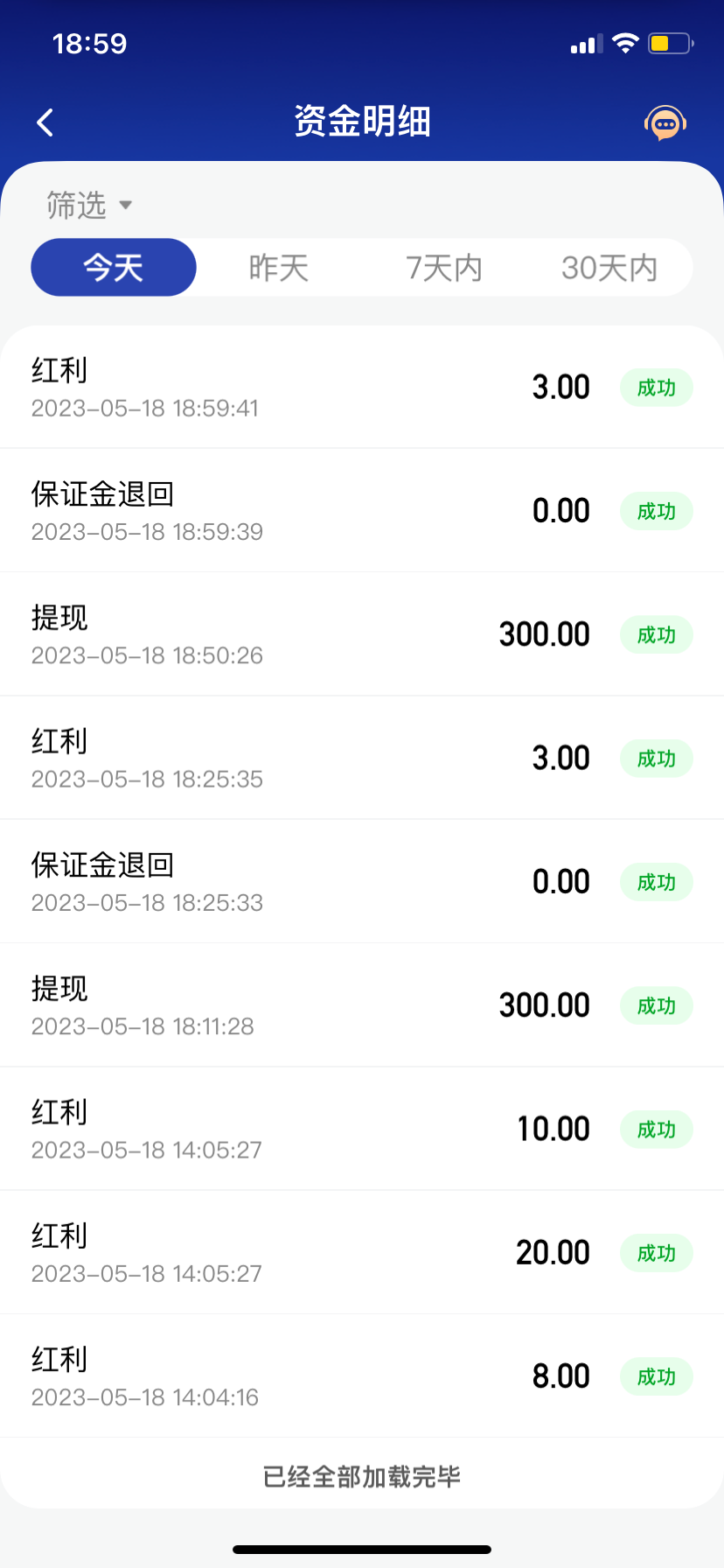
Task: Go back from 资金明细 page
Action: (45, 122)
